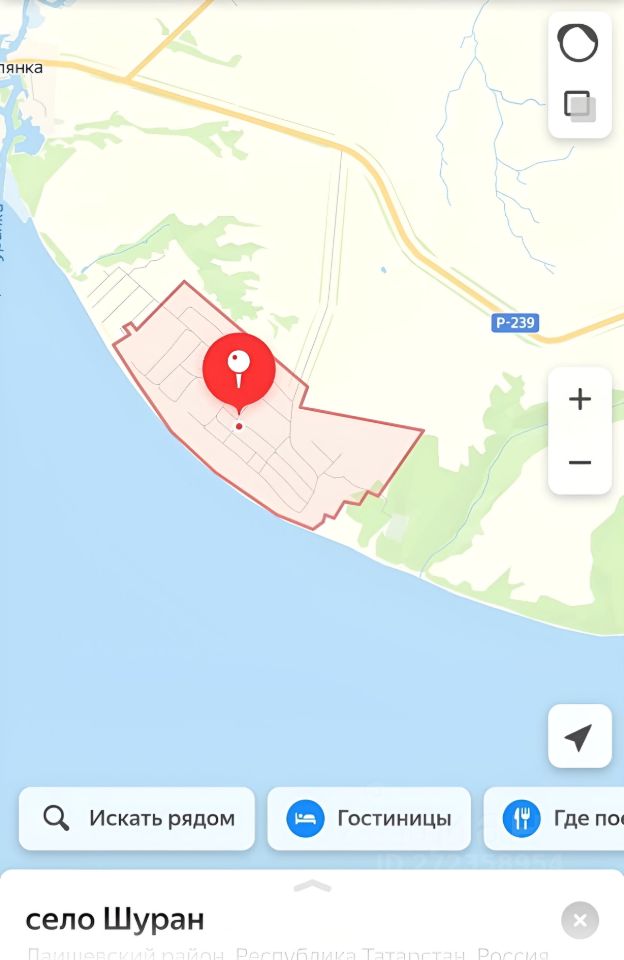Open the map layers button
This screenshot has height=960, width=624.
(x=579, y=105)
